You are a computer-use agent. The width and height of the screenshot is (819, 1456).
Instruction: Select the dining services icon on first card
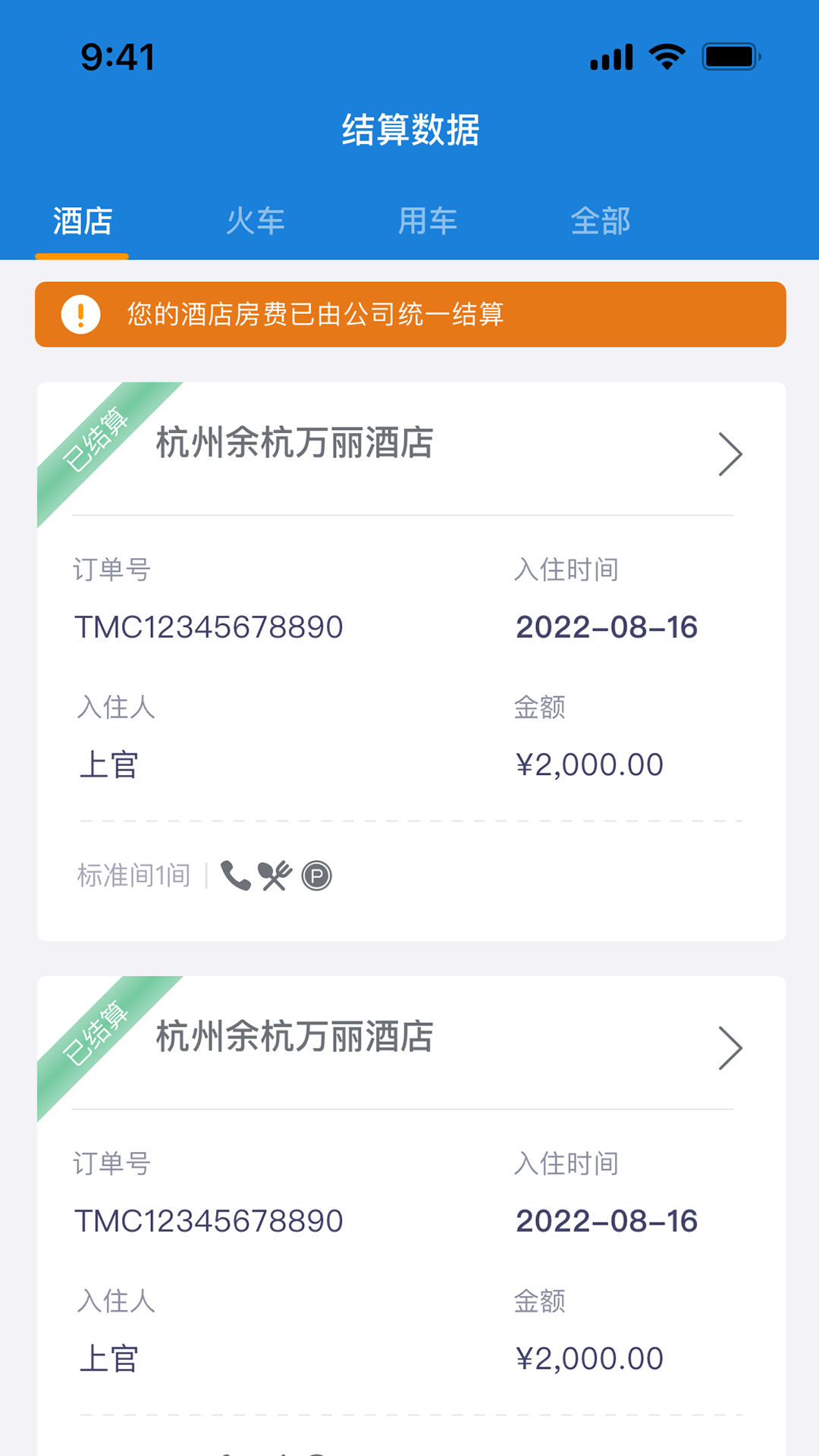point(276,876)
